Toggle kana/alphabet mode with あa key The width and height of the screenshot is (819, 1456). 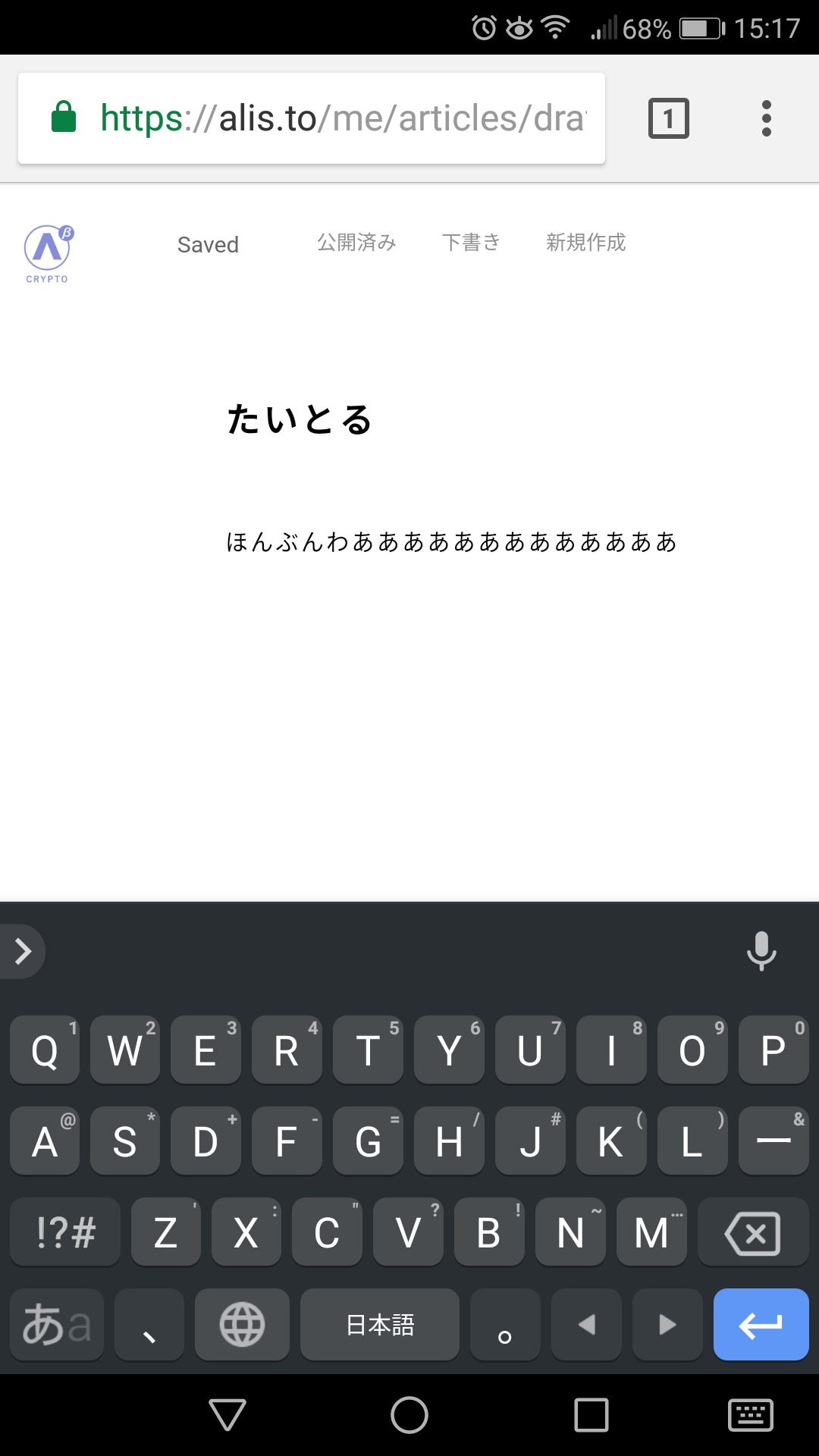point(57,1324)
